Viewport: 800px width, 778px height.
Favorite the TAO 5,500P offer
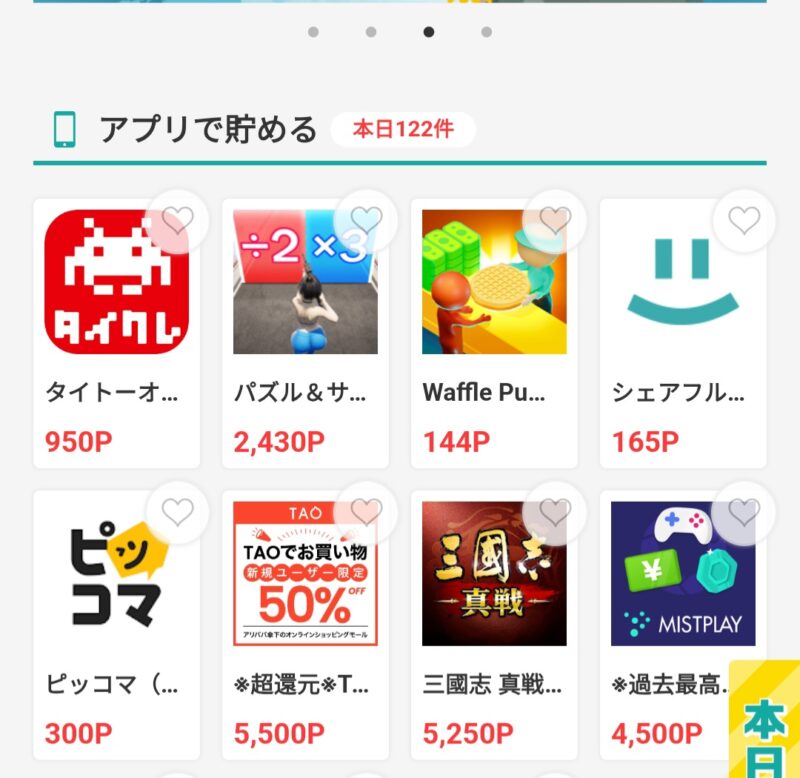click(x=366, y=512)
